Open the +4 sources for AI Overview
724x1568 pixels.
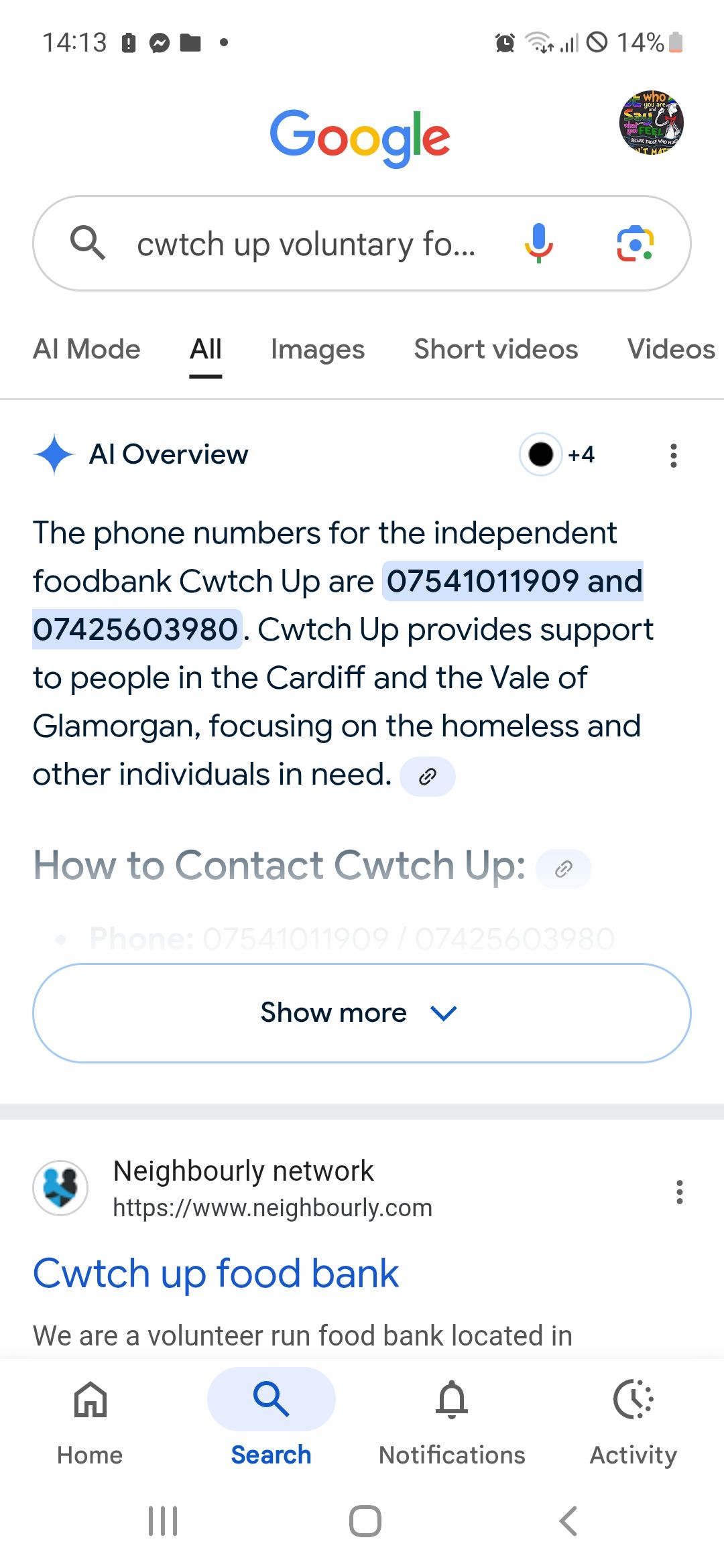(558, 454)
